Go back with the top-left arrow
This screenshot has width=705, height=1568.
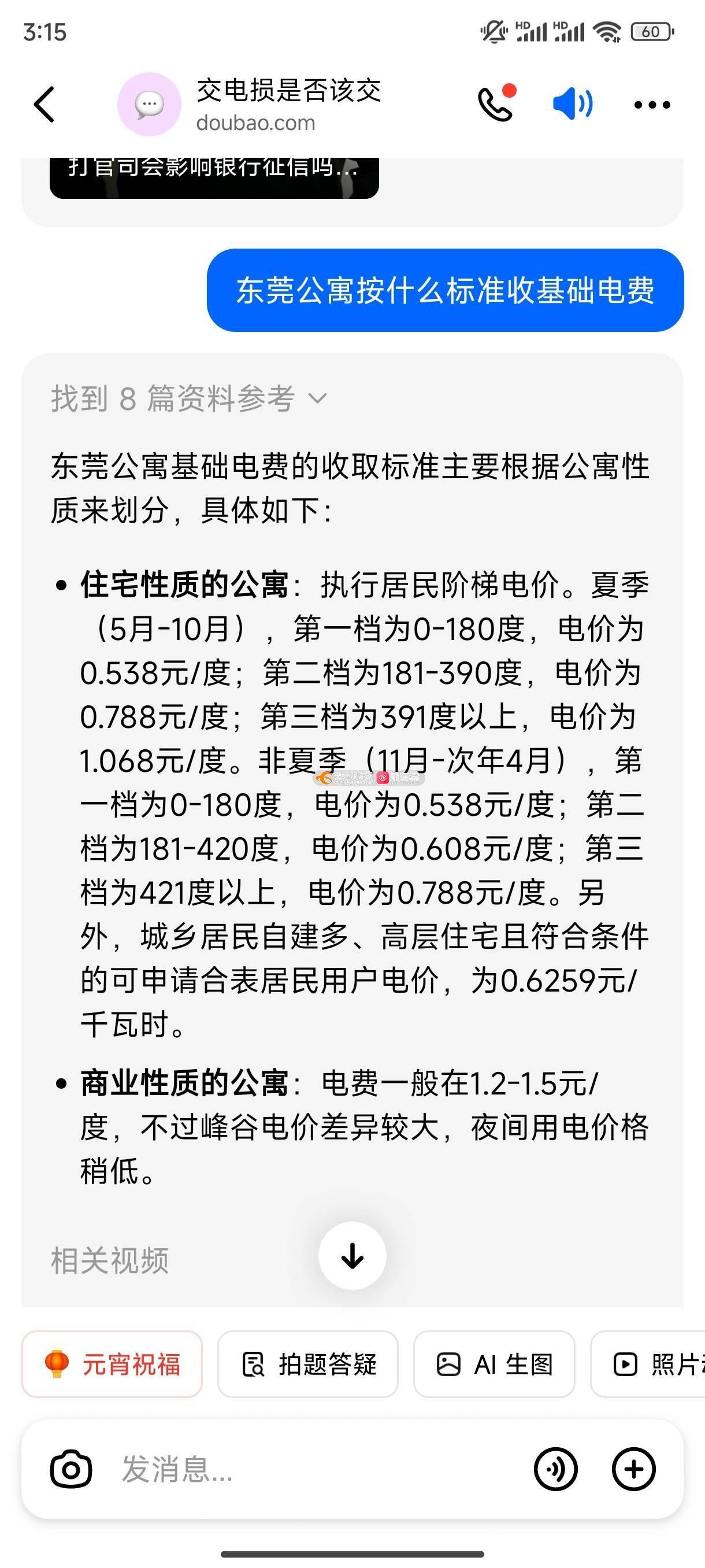(x=44, y=104)
